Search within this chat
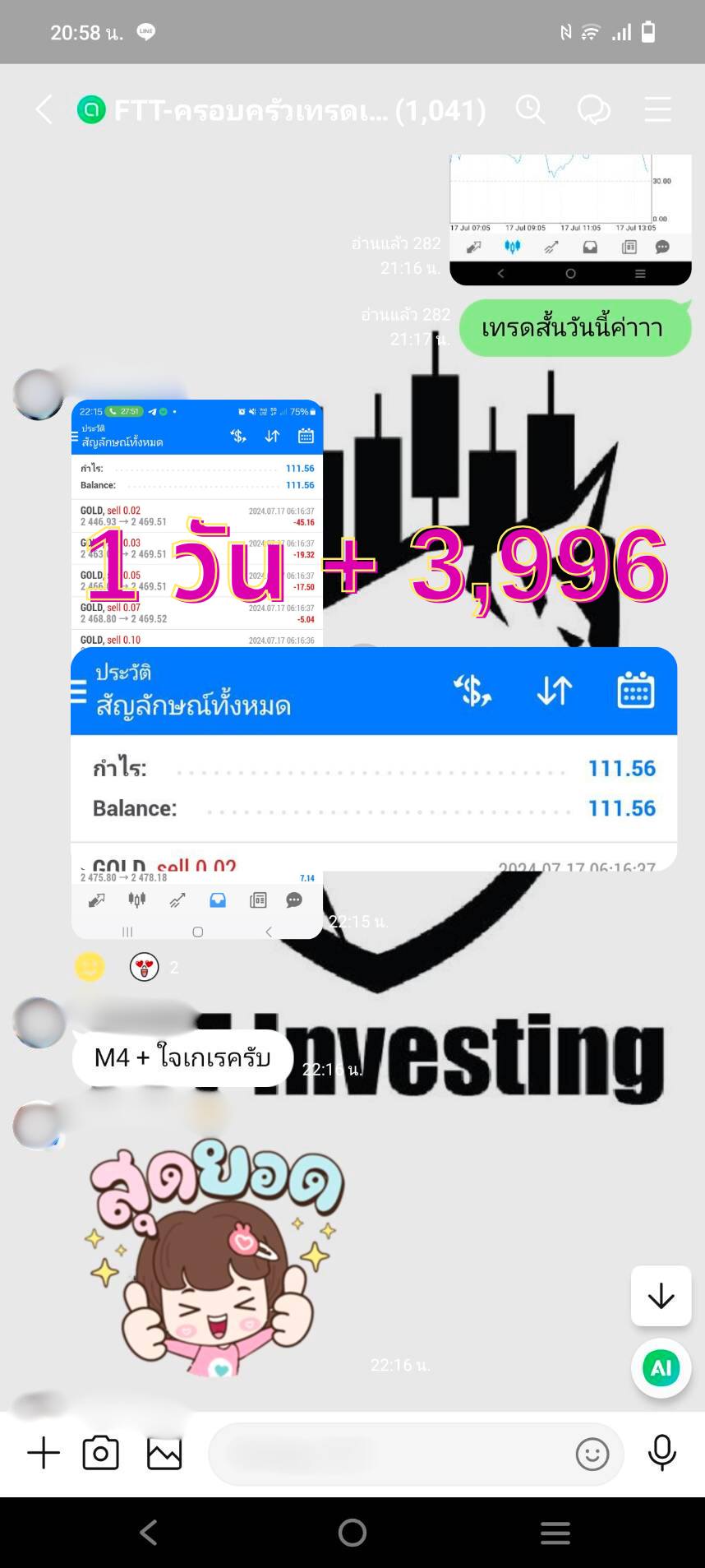 [530, 109]
